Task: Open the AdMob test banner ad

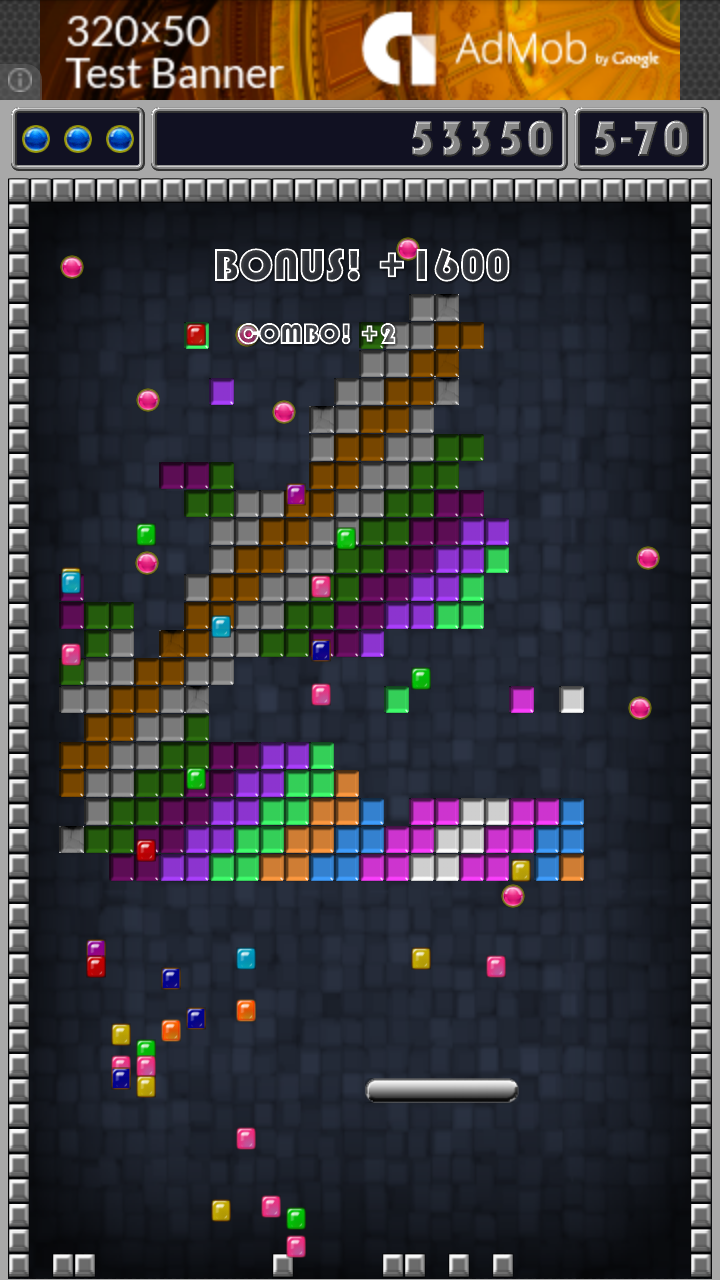Action: coord(360,50)
